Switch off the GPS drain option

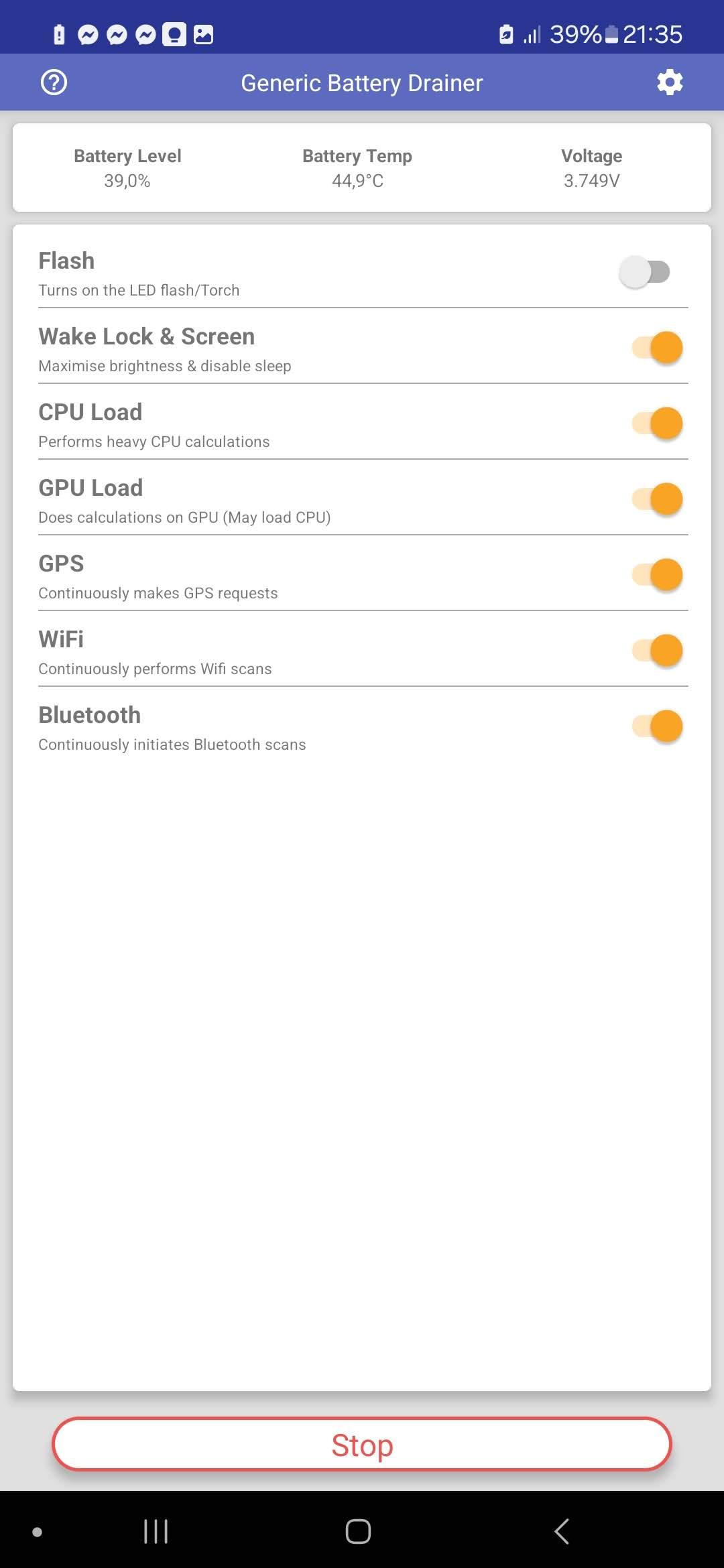point(657,575)
